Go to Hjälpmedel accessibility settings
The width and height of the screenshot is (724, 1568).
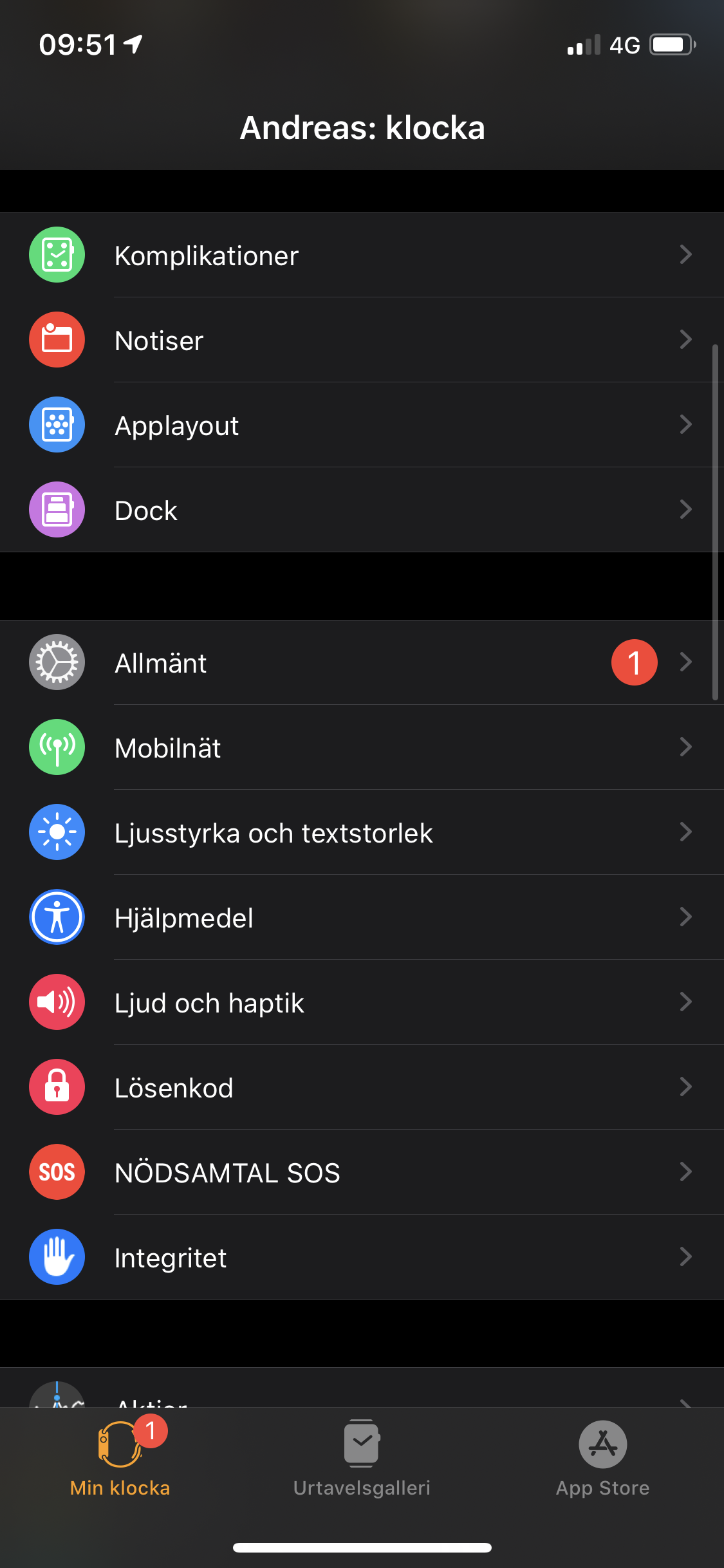pyautogui.click(x=362, y=918)
